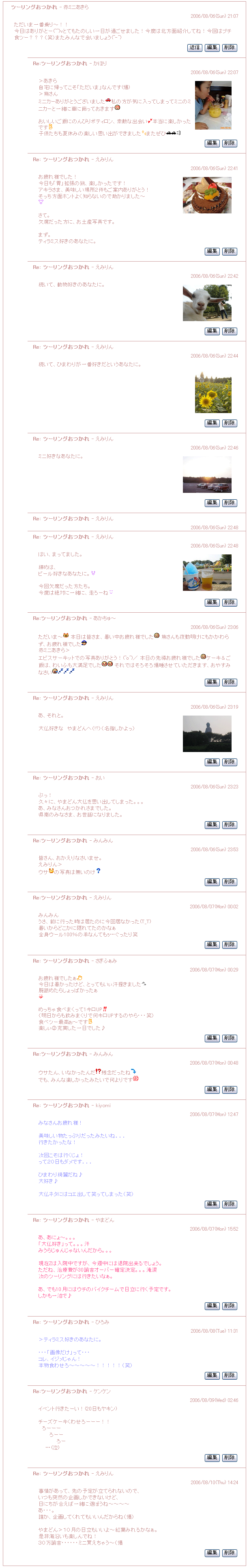The width and height of the screenshot is (249, 1568).
Task: Delete あい's reply
Action: point(230,825)
